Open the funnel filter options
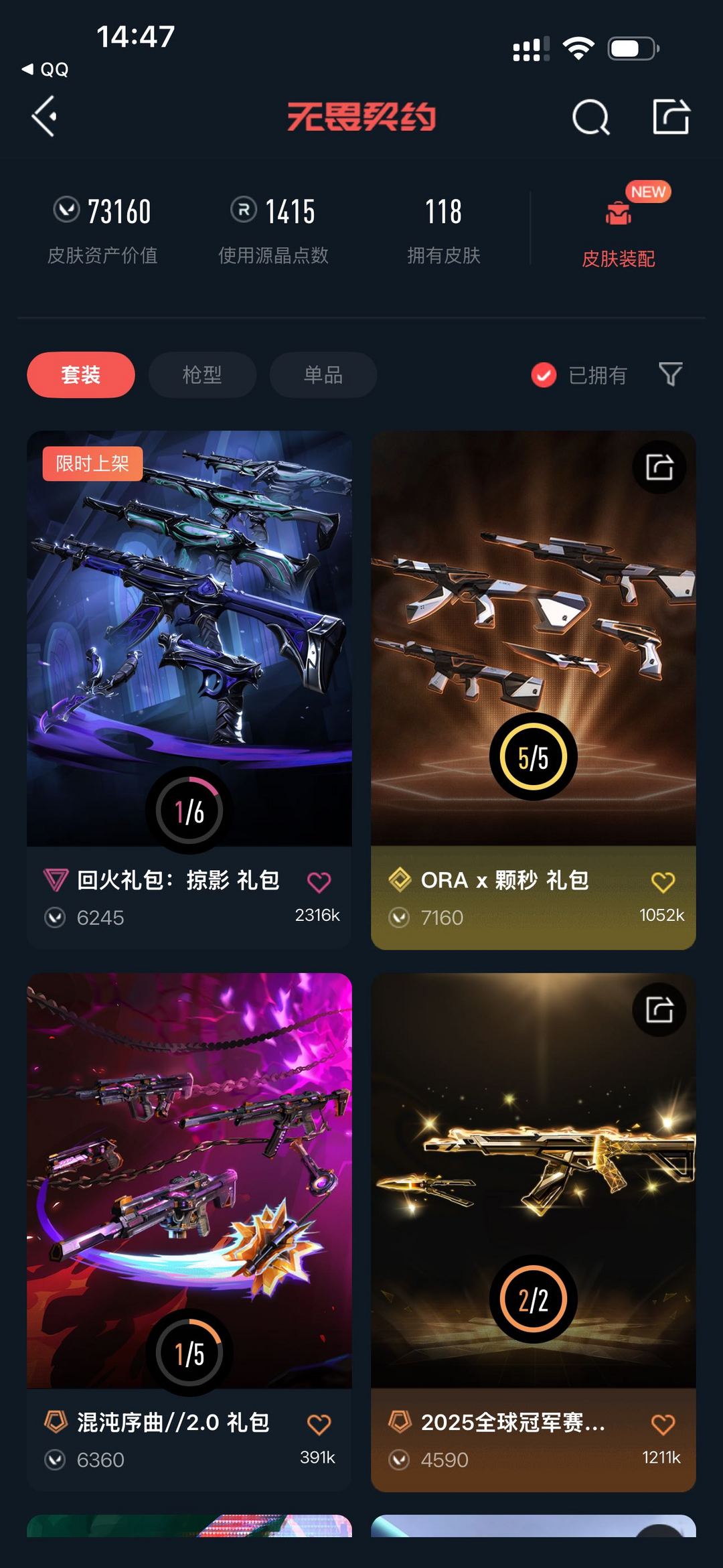Image resolution: width=723 pixels, height=1568 pixels. coord(670,374)
